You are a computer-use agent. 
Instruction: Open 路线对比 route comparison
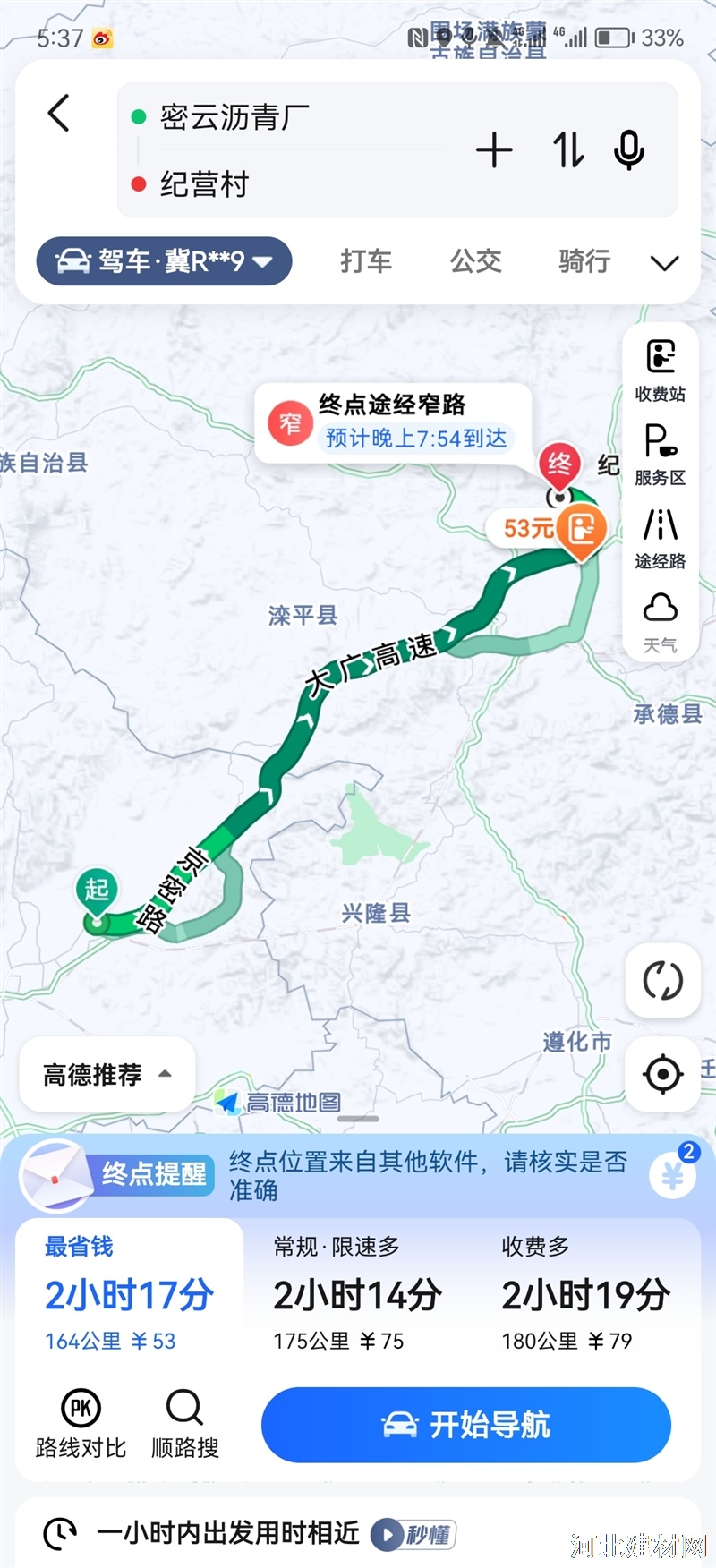coord(81,1424)
